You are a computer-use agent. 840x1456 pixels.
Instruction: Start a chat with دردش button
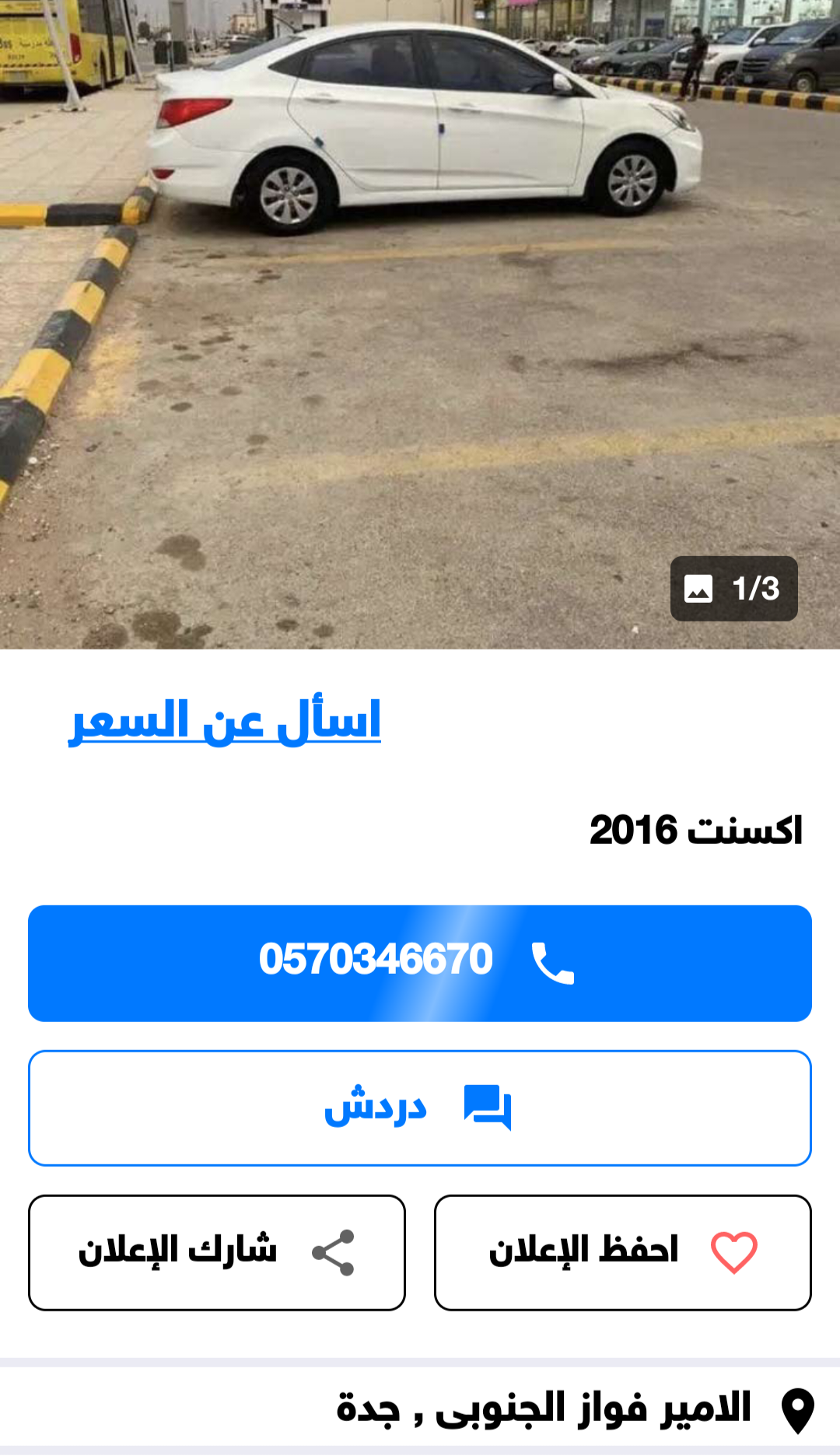click(x=420, y=1108)
